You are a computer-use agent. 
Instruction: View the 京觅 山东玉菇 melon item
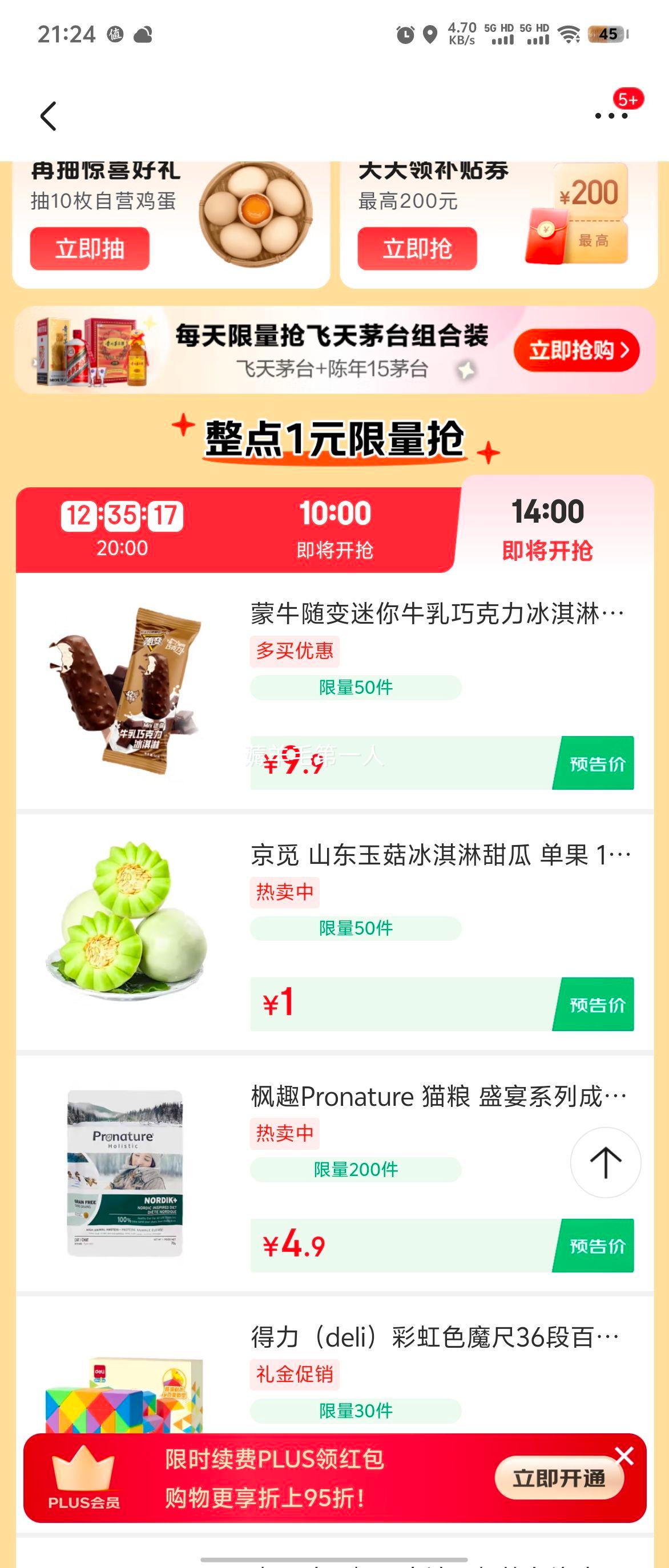tap(440, 855)
